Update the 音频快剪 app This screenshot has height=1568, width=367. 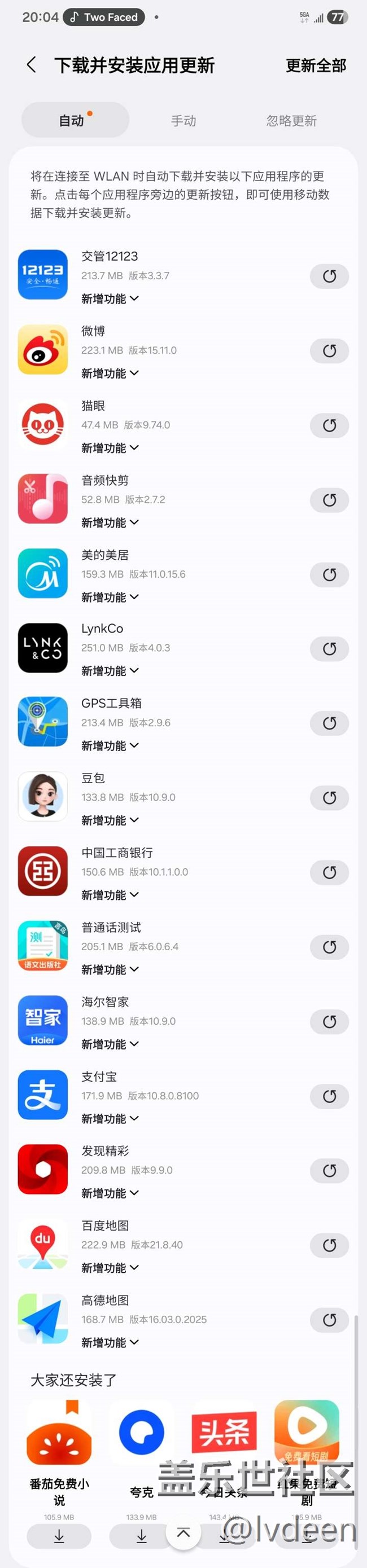point(329,500)
